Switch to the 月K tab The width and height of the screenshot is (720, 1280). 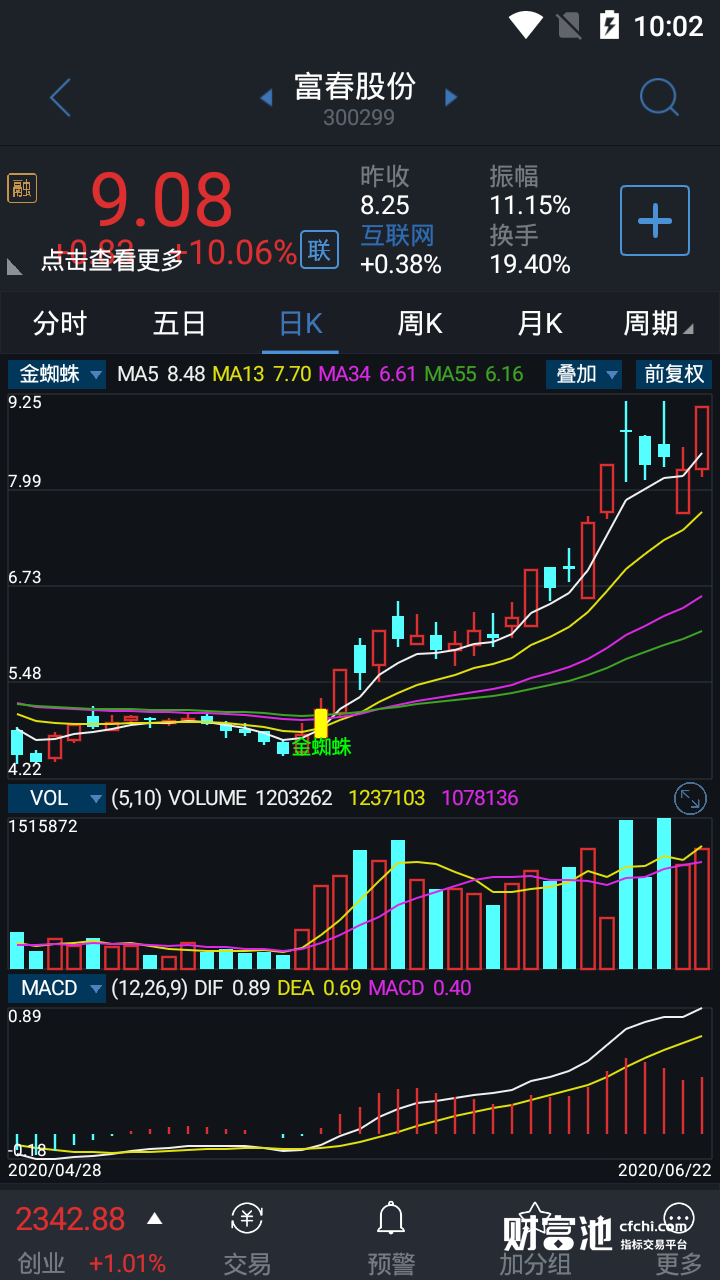pyautogui.click(x=540, y=324)
